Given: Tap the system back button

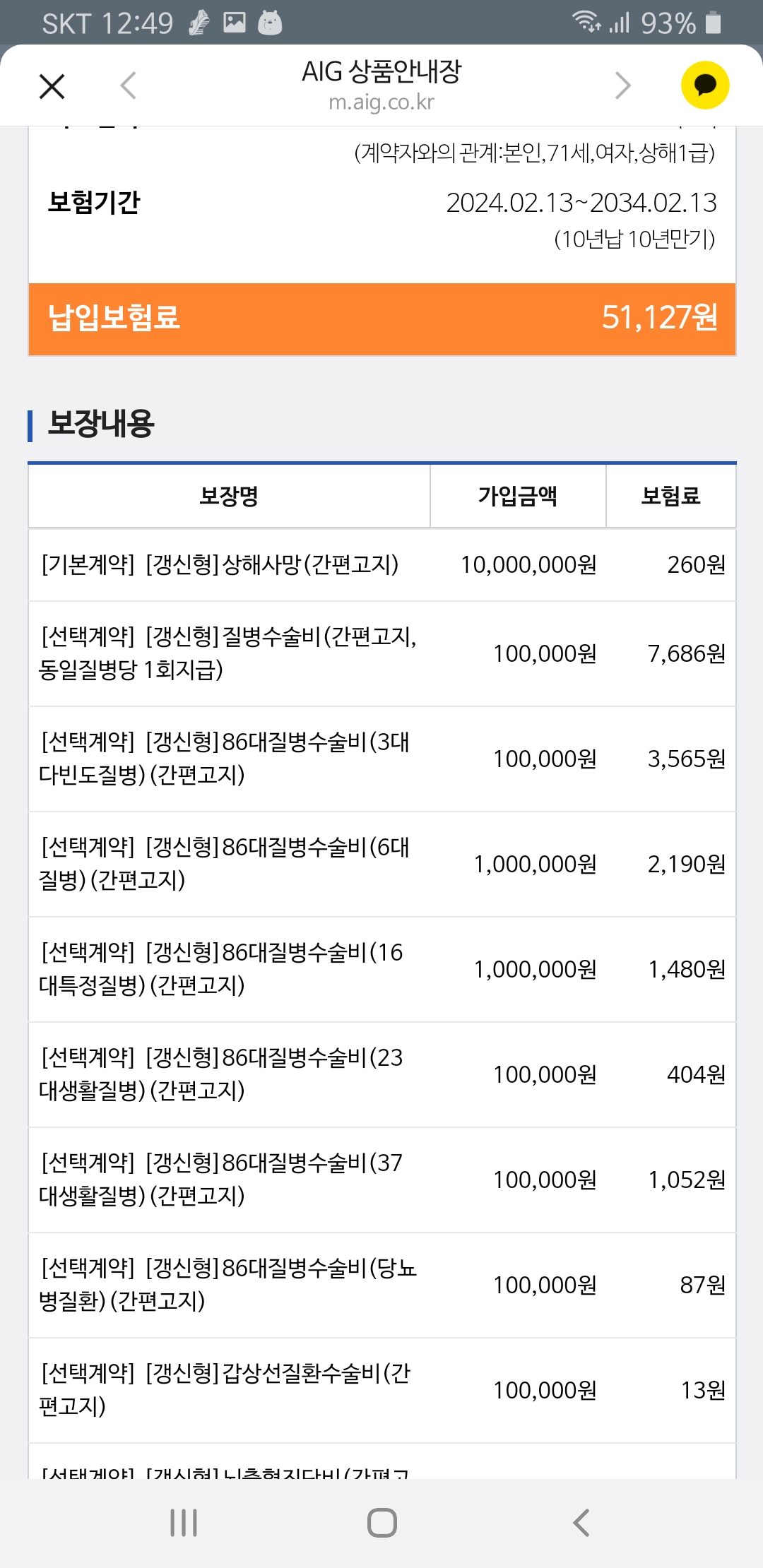Looking at the screenshot, I should (x=581, y=1523).
